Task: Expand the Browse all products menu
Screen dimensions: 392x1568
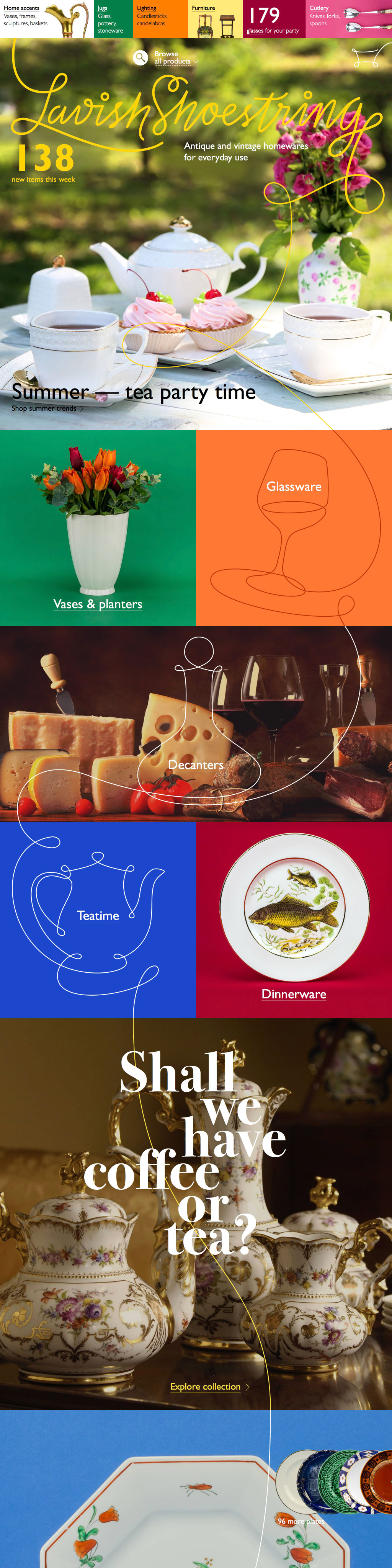Action: coord(175,58)
